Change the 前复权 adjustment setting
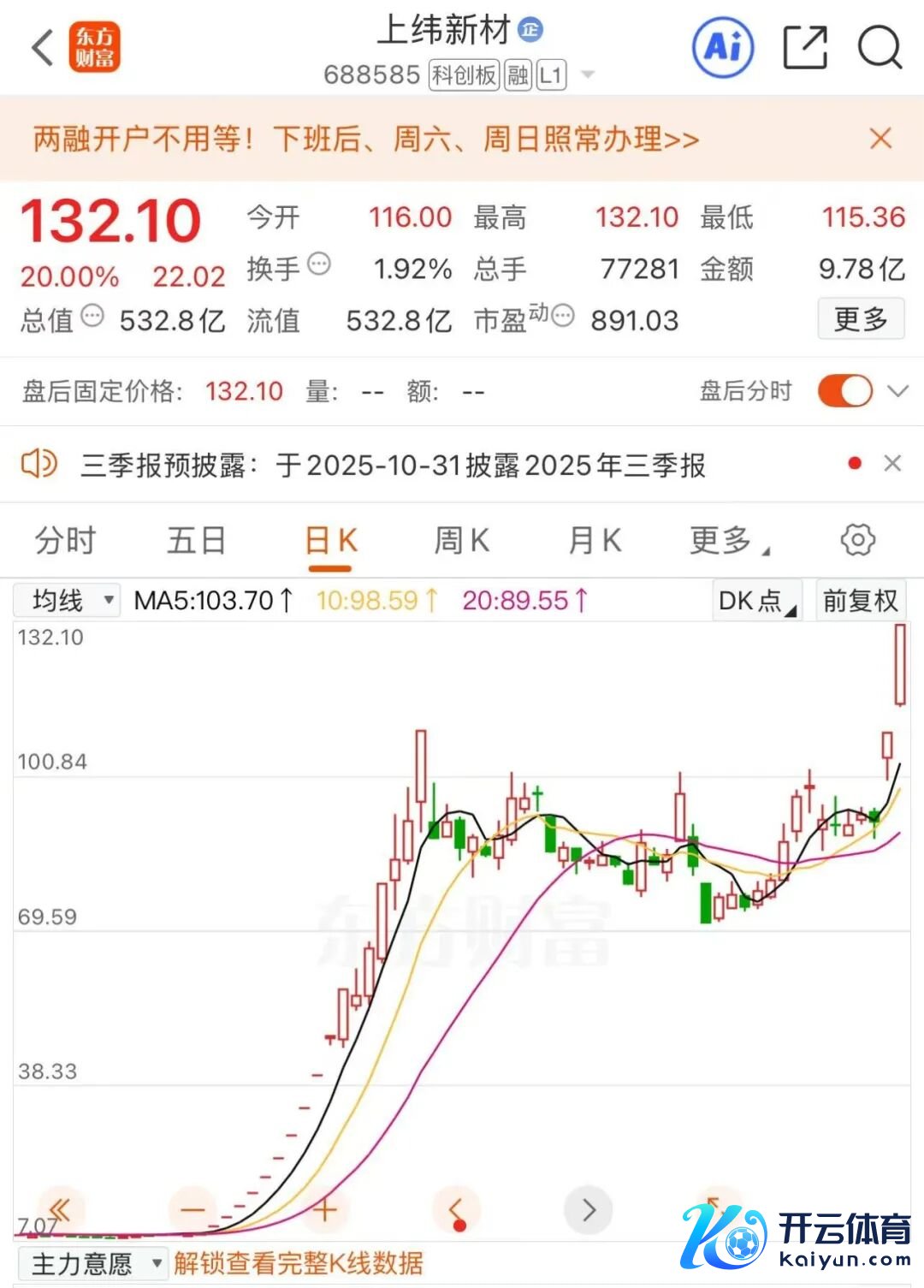Screen dimensions: 924x1288 (860, 601)
